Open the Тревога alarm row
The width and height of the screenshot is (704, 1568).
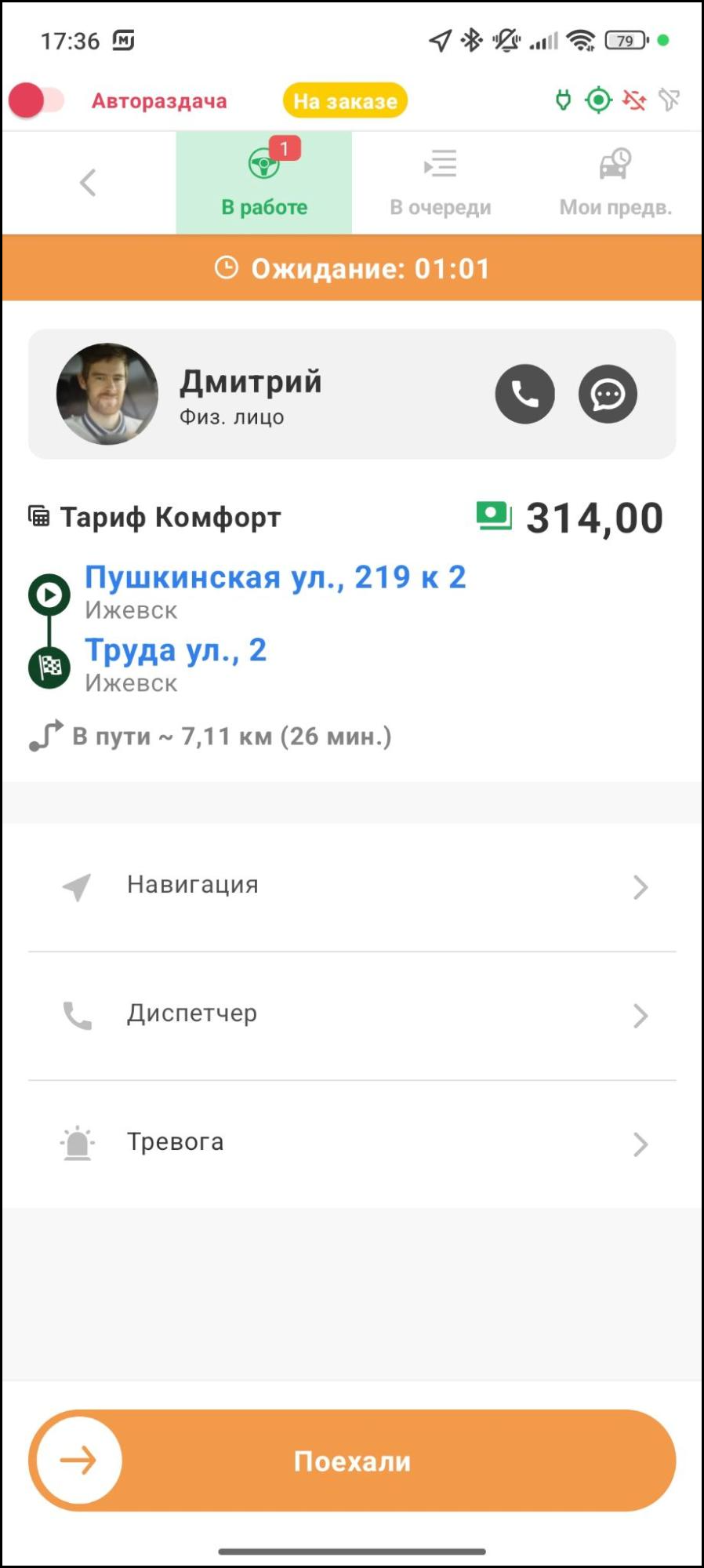[x=352, y=1144]
